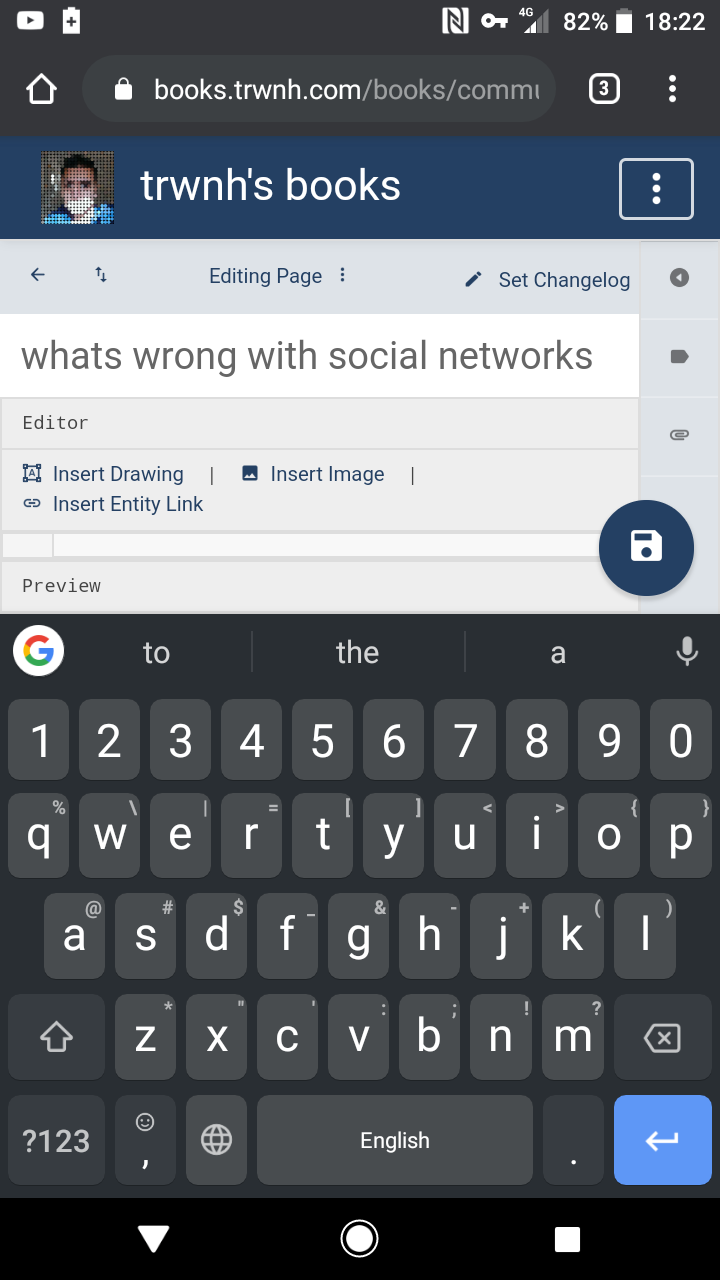This screenshot has height=1280, width=720.
Task: Open the tab switcher in Chrome
Action: pyautogui.click(x=604, y=89)
